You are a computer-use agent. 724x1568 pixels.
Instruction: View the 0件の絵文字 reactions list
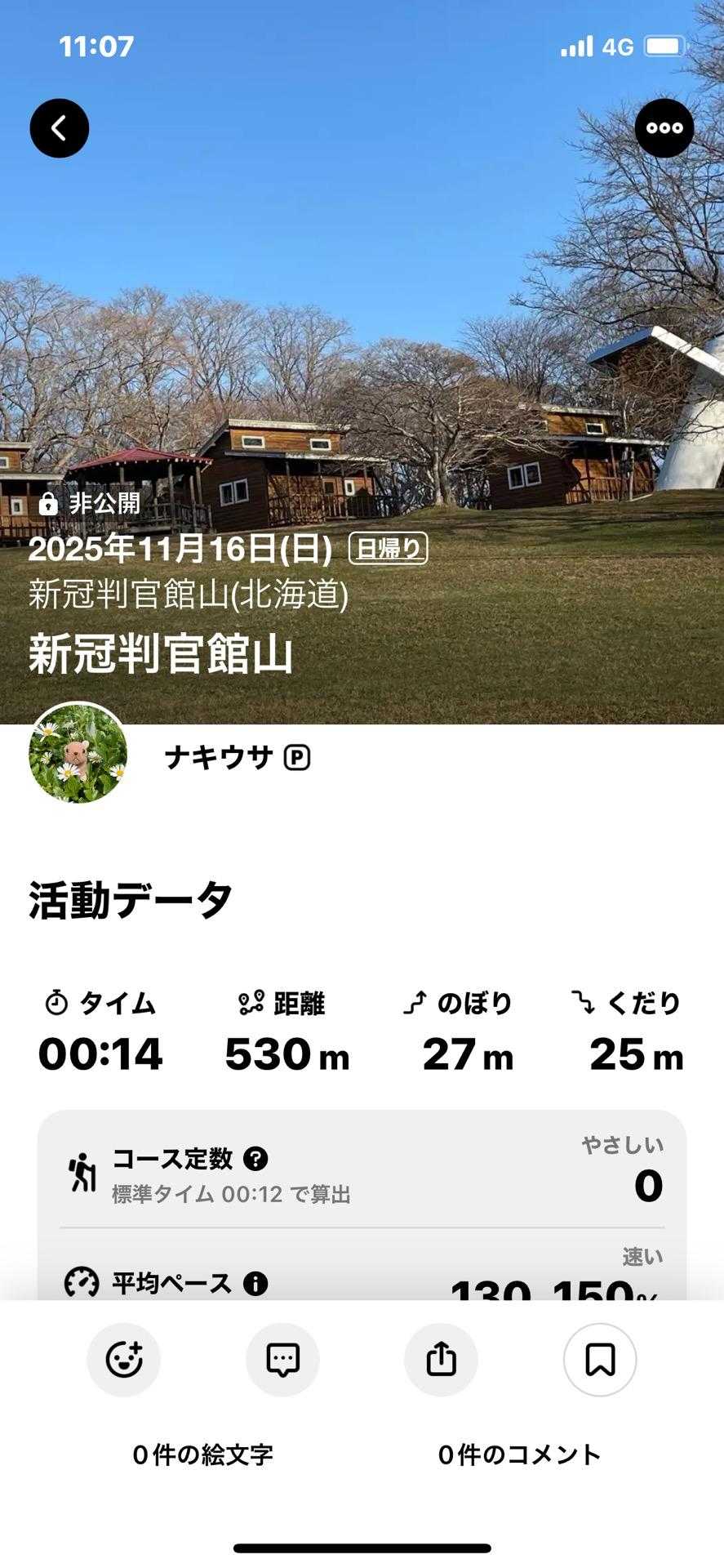pyautogui.click(x=203, y=1454)
